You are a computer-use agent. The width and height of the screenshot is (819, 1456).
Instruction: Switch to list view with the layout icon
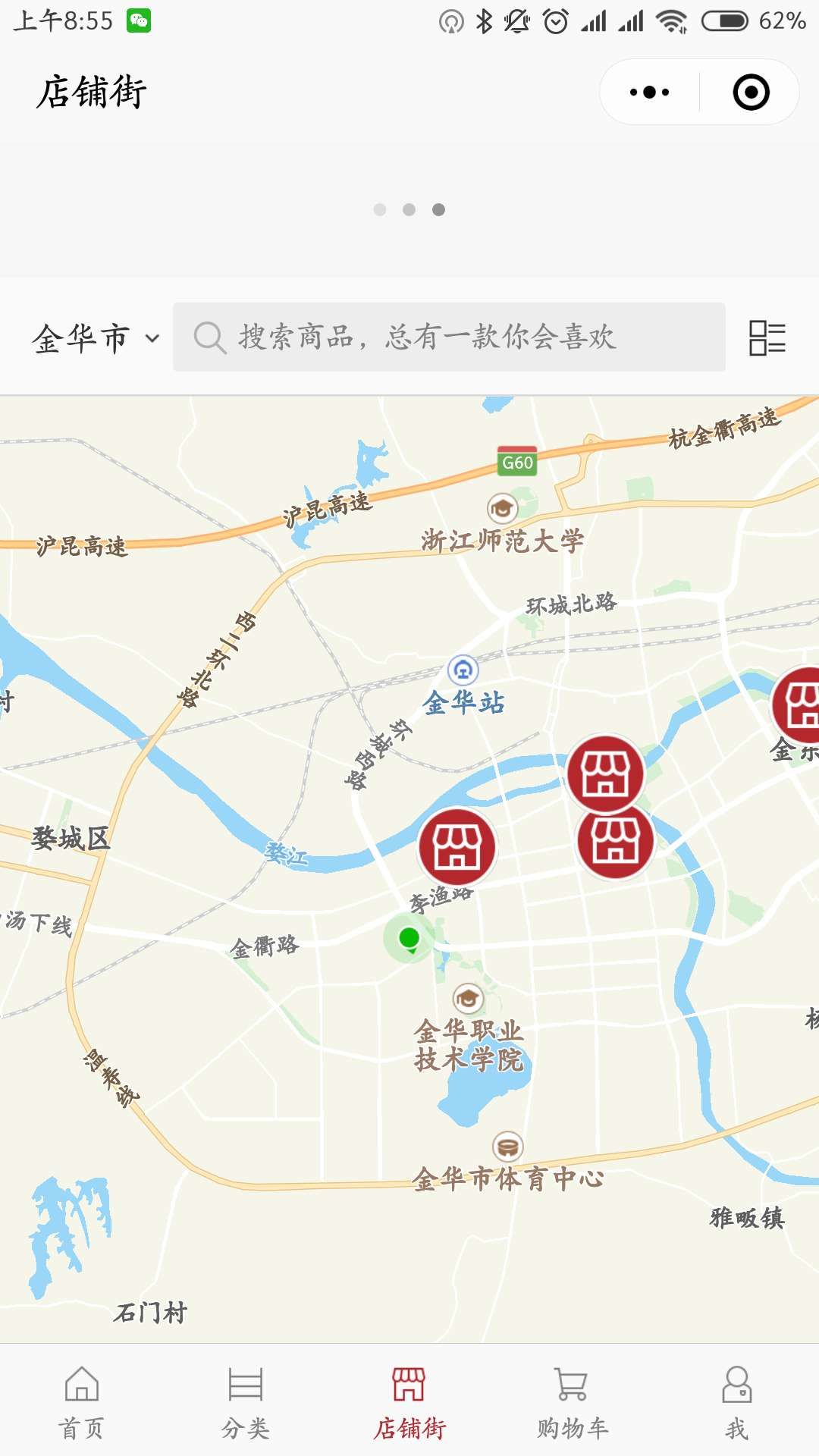click(x=767, y=337)
